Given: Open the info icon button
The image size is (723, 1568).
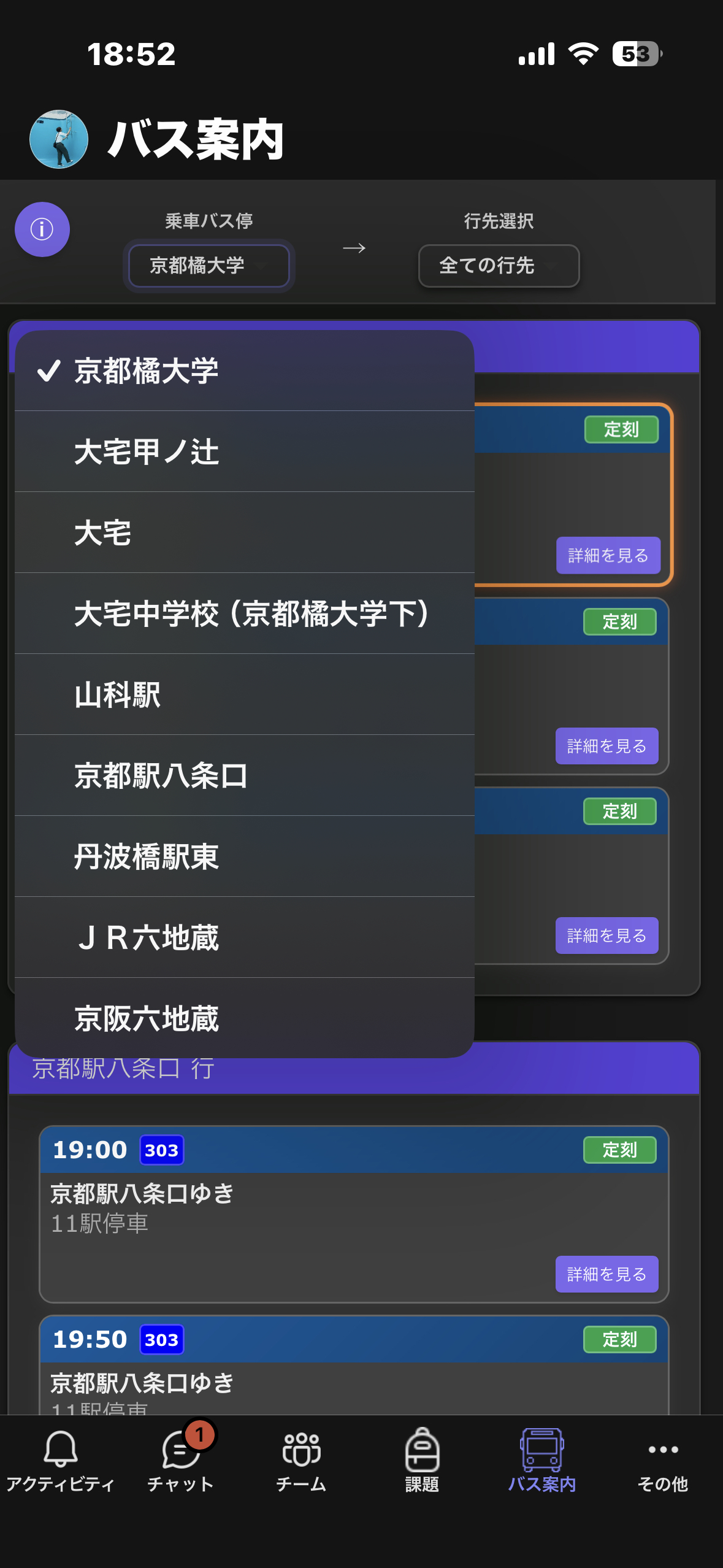Looking at the screenshot, I should coord(42,229).
